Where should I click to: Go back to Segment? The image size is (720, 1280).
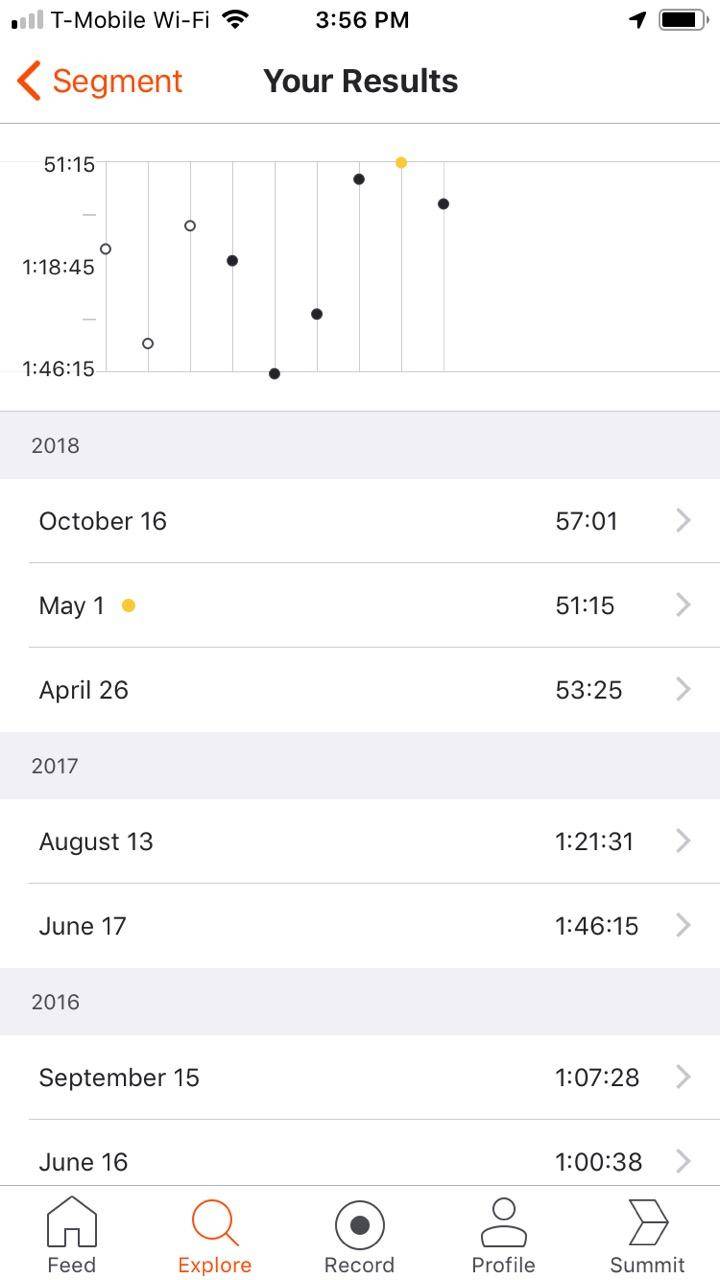(x=99, y=81)
